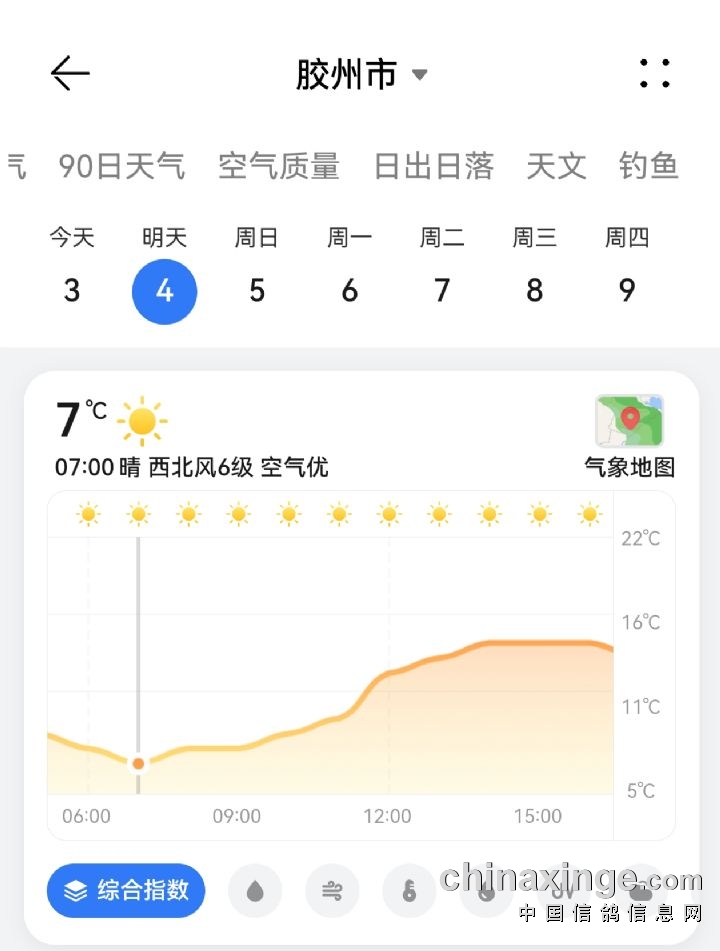
Task: Open the four-dot more menu
Action: (x=654, y=73)
